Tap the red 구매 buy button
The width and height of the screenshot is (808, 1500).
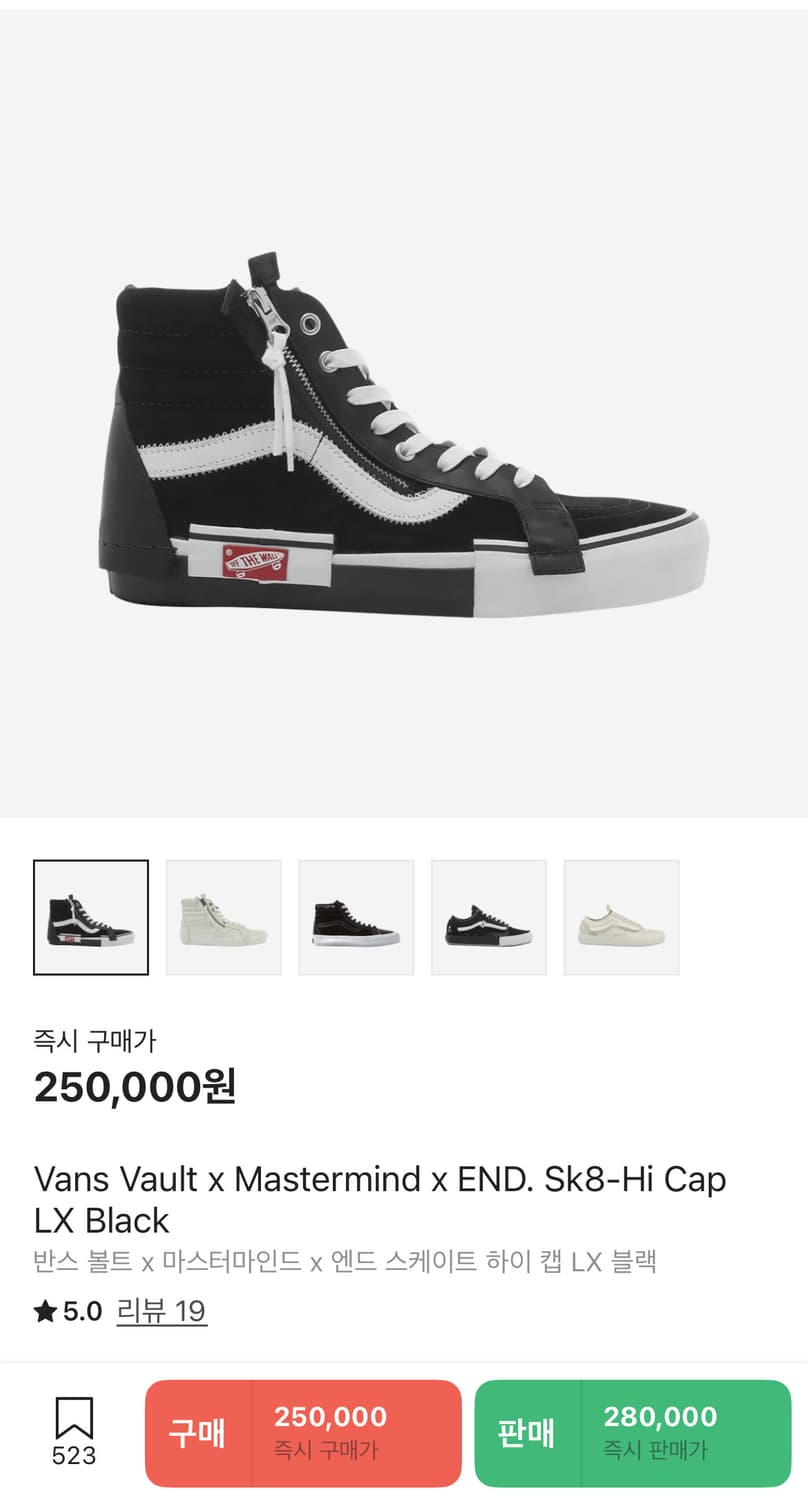click(x=303, y=1433)
